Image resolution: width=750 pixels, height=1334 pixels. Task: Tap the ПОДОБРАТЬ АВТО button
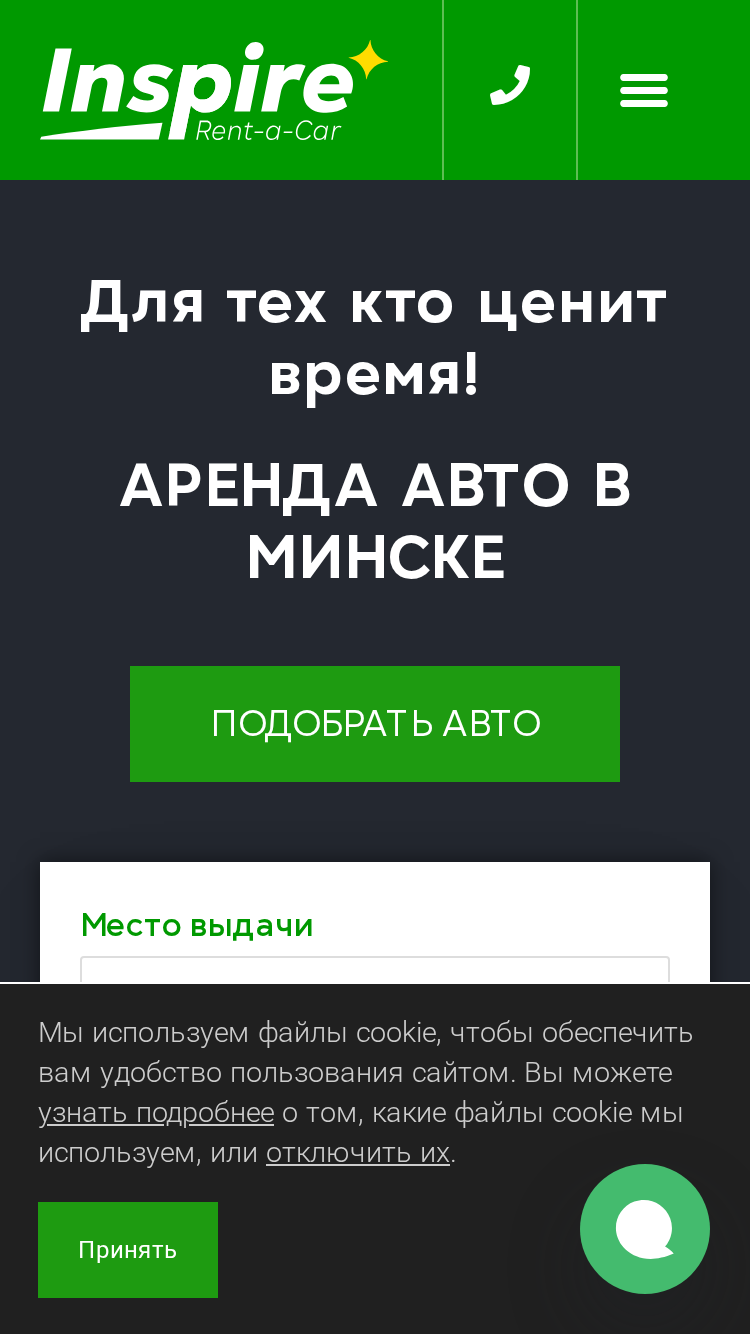[x=375, y=724]
